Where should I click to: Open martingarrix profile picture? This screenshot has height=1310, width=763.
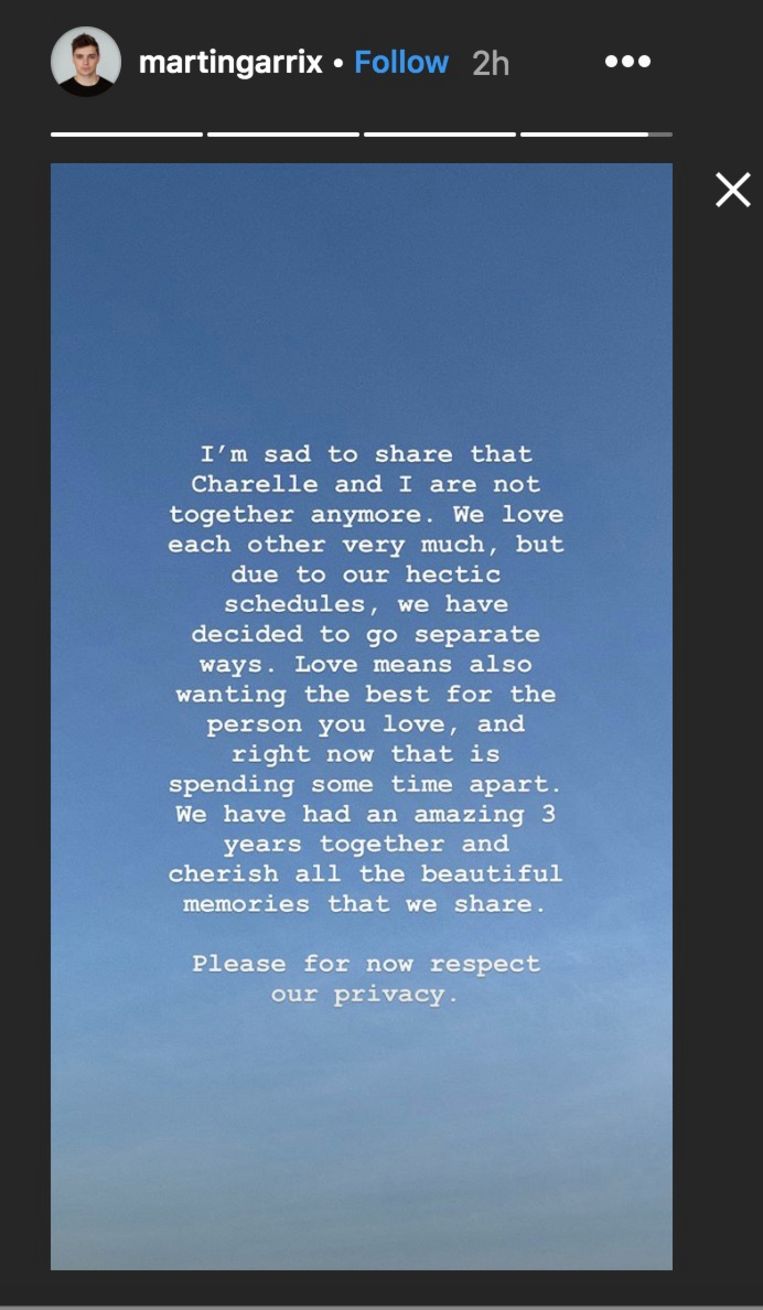click(86, 62)
